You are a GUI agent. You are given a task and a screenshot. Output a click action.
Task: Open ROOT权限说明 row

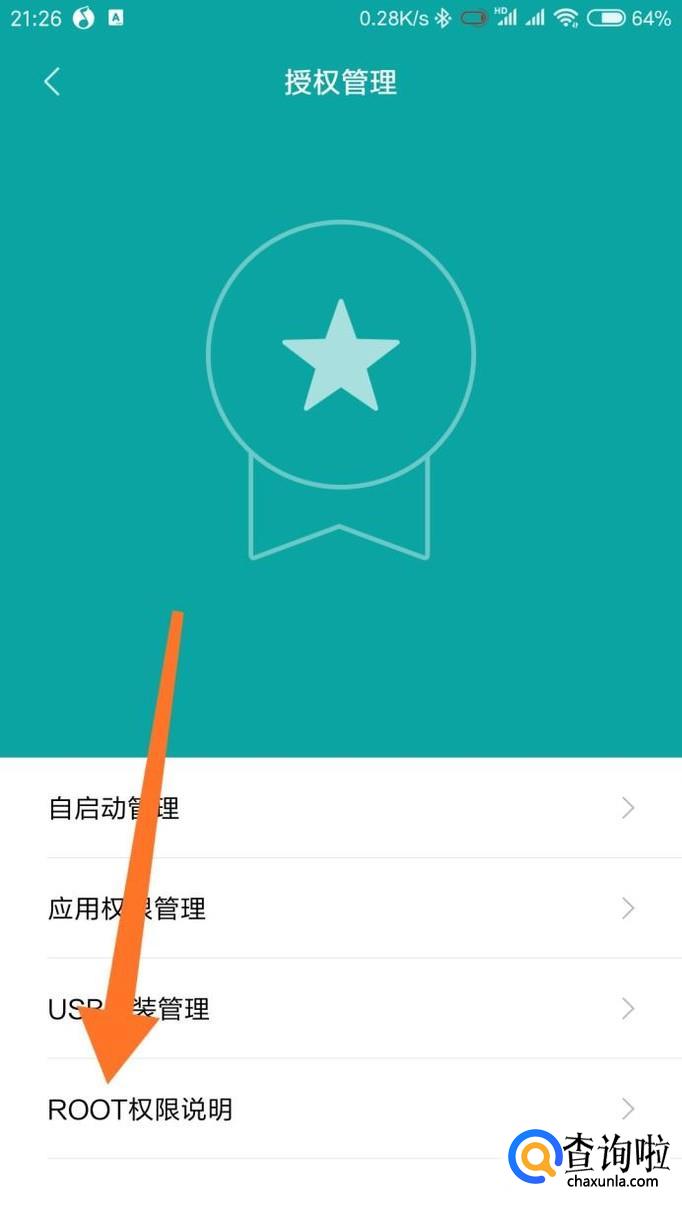coord(340,1108)
